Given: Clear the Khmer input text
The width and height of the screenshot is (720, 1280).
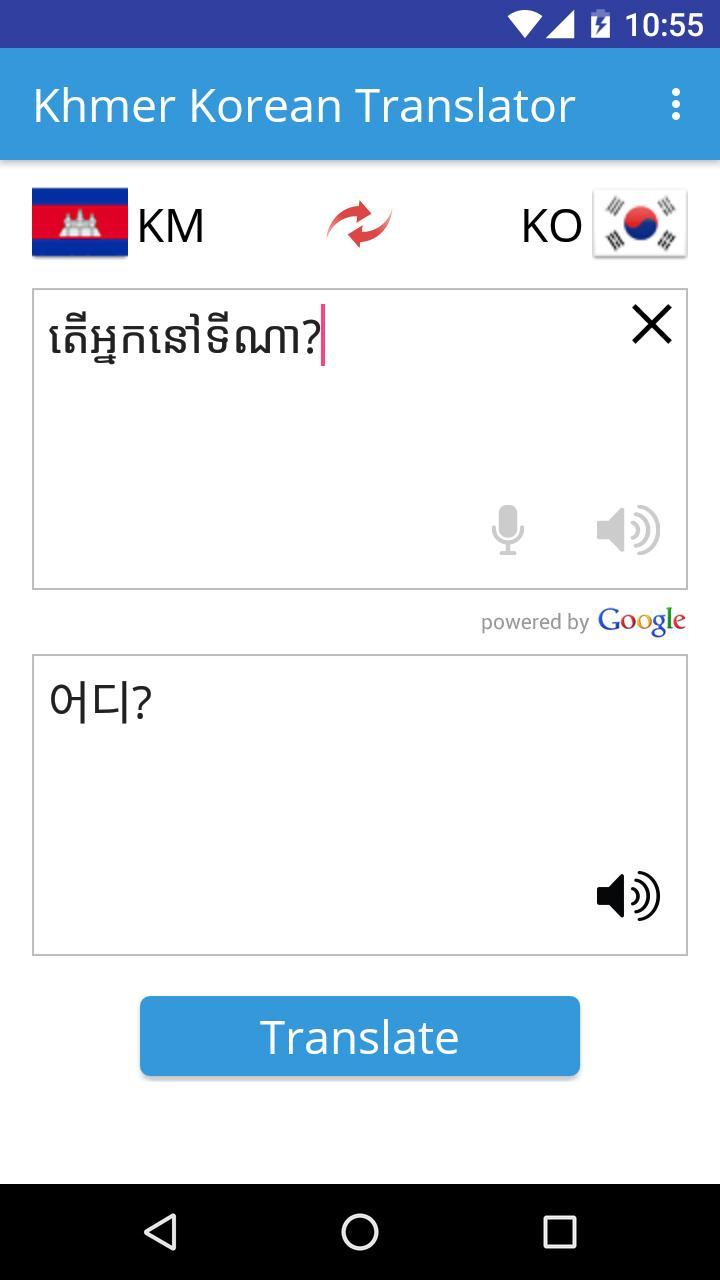Looking at the screenshot, I should (x=651, y=325).
